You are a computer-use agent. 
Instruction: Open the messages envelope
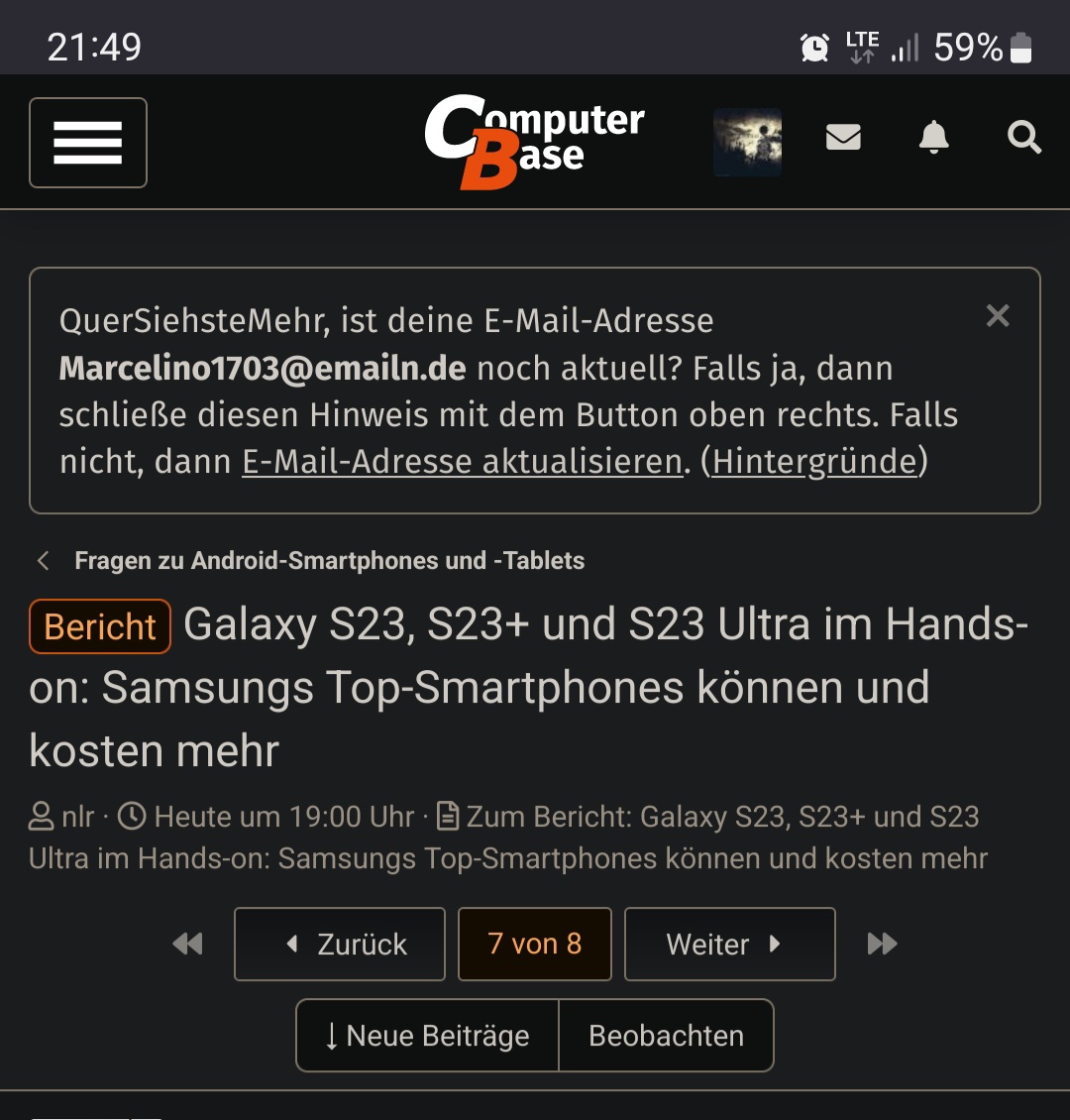pyautogui.click(x=843, y=138)
